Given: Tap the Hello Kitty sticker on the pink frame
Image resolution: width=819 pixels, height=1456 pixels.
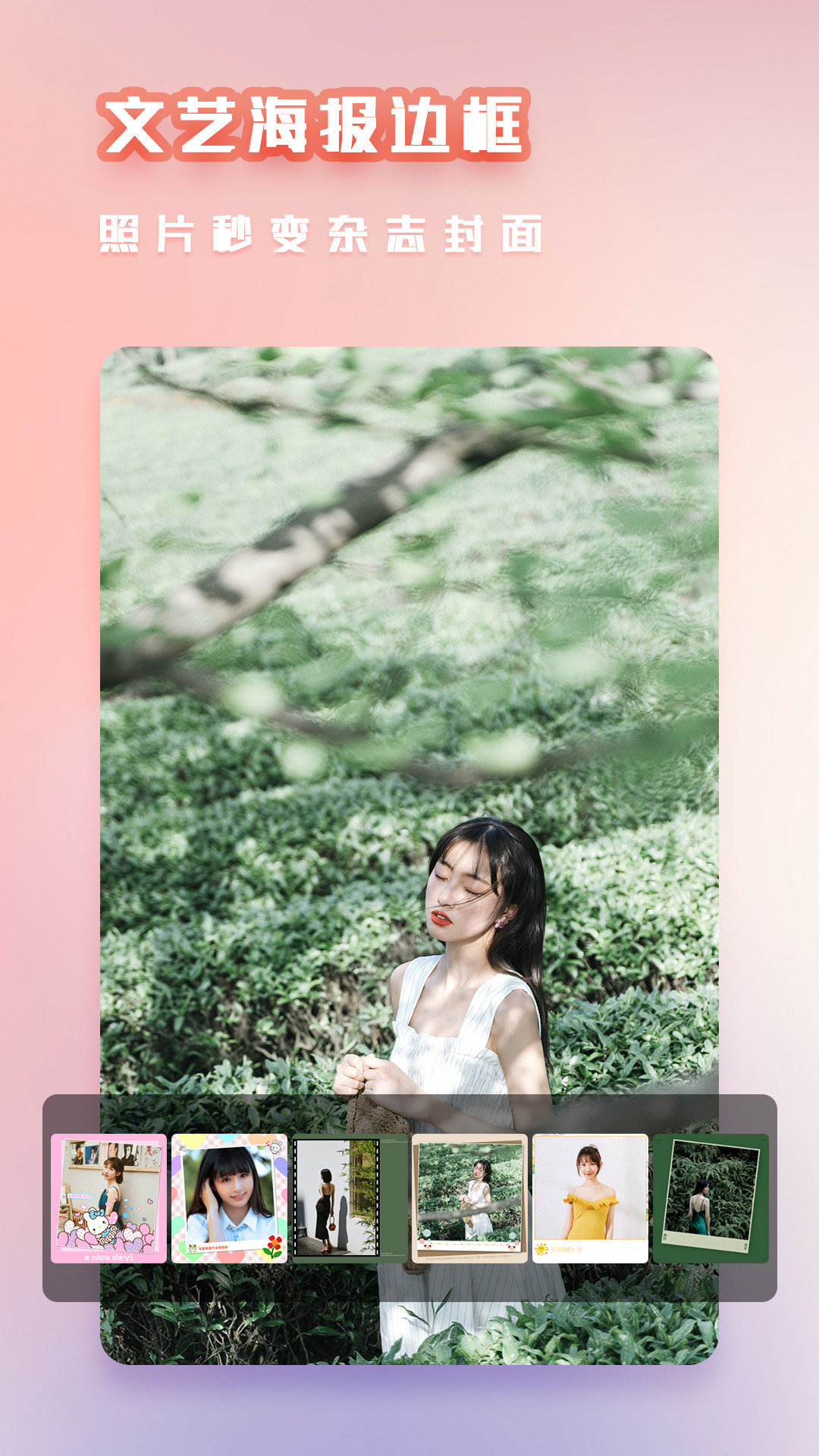Looking at the screenshot, I should tap(98, 1222).
